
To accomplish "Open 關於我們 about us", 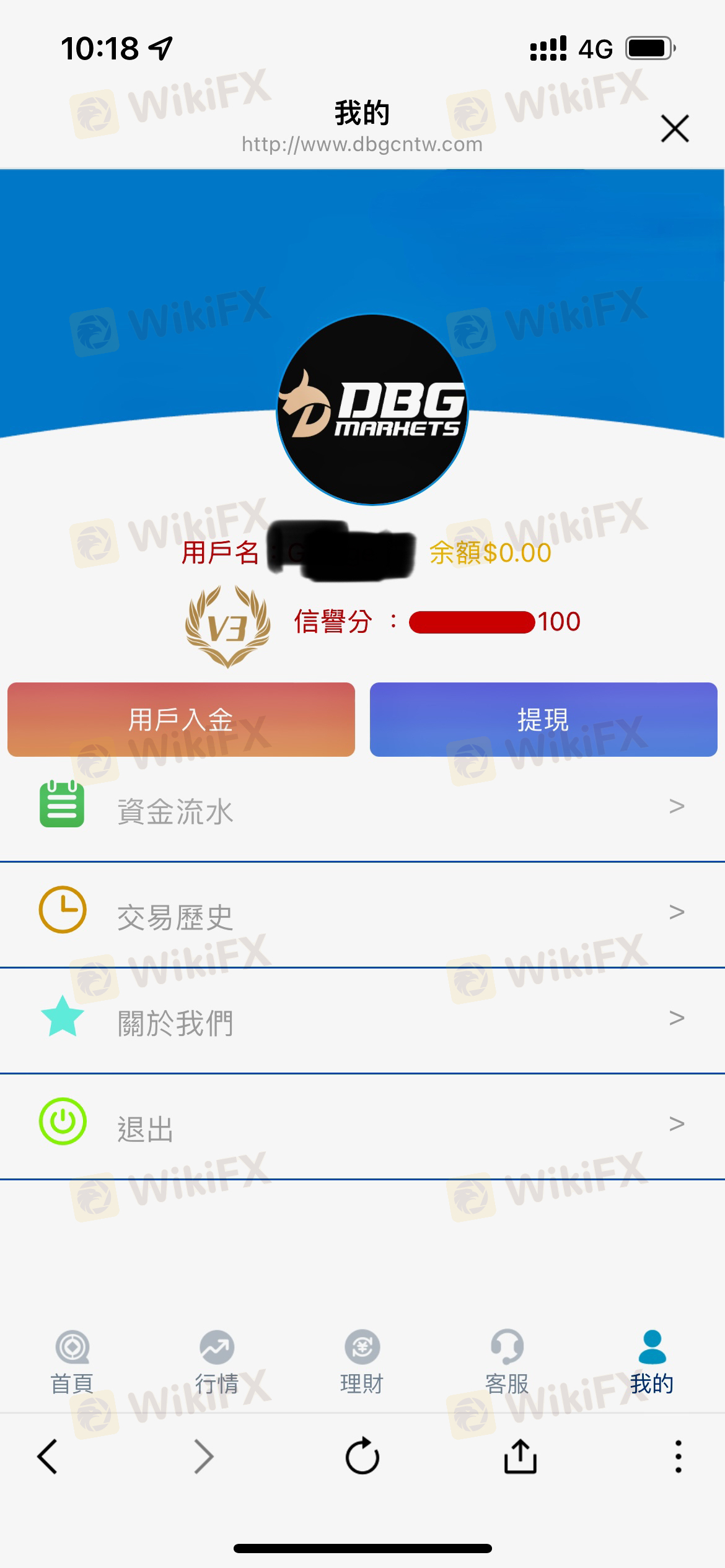I will [x=362, y=1021].
